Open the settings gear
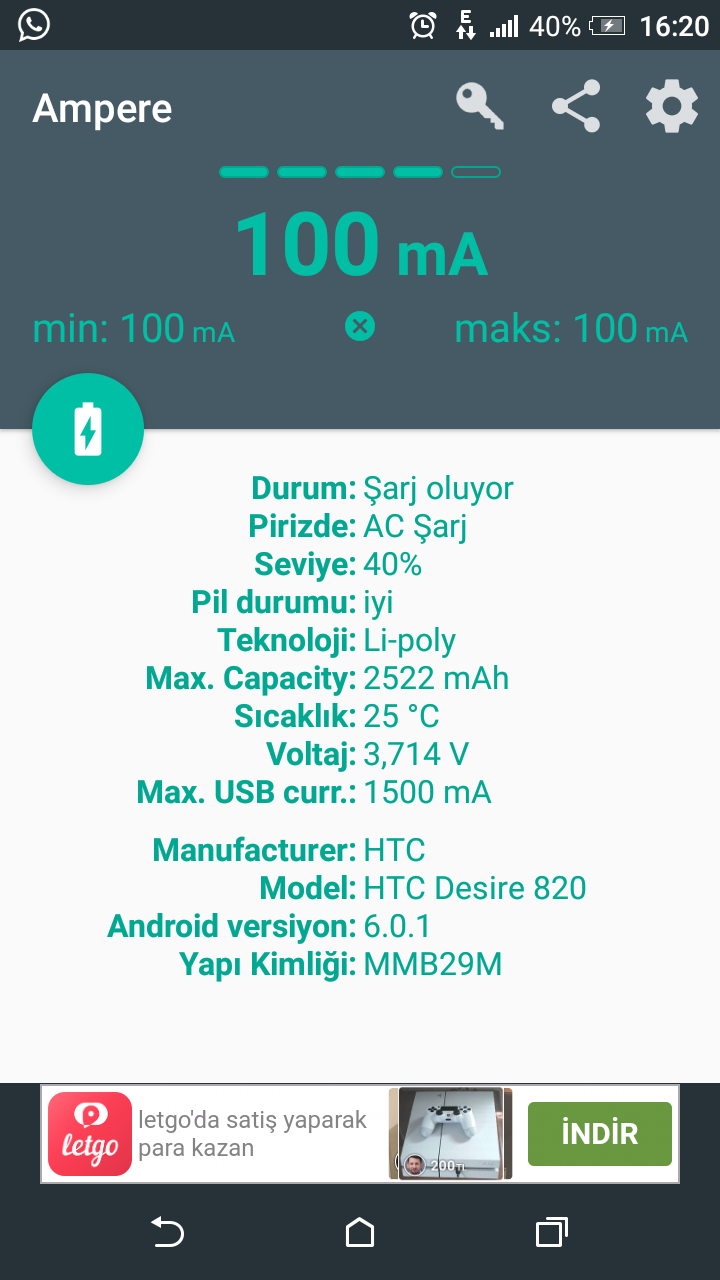720x1280 pixels. coord(671,107)
